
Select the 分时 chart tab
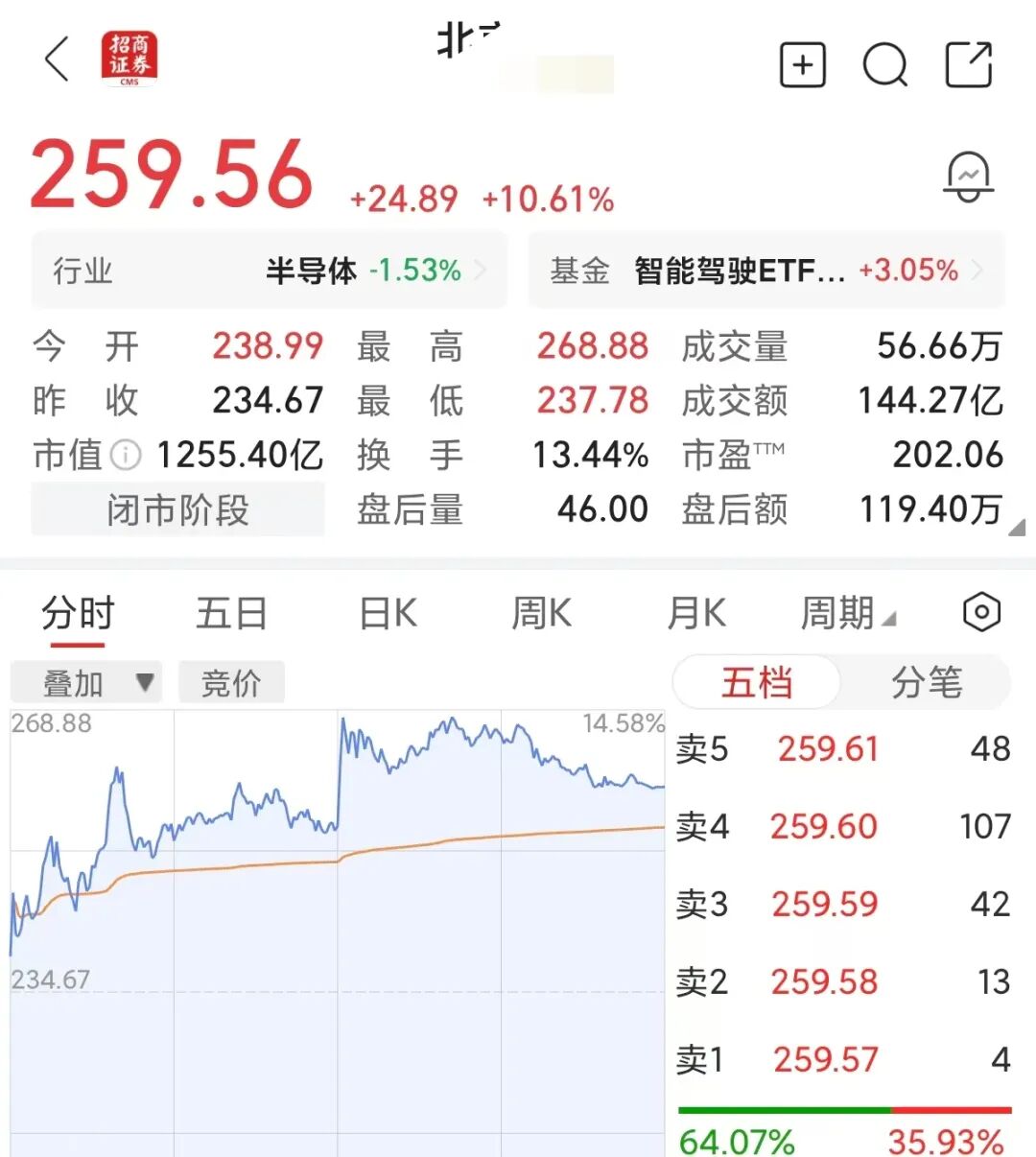[78, 612]
